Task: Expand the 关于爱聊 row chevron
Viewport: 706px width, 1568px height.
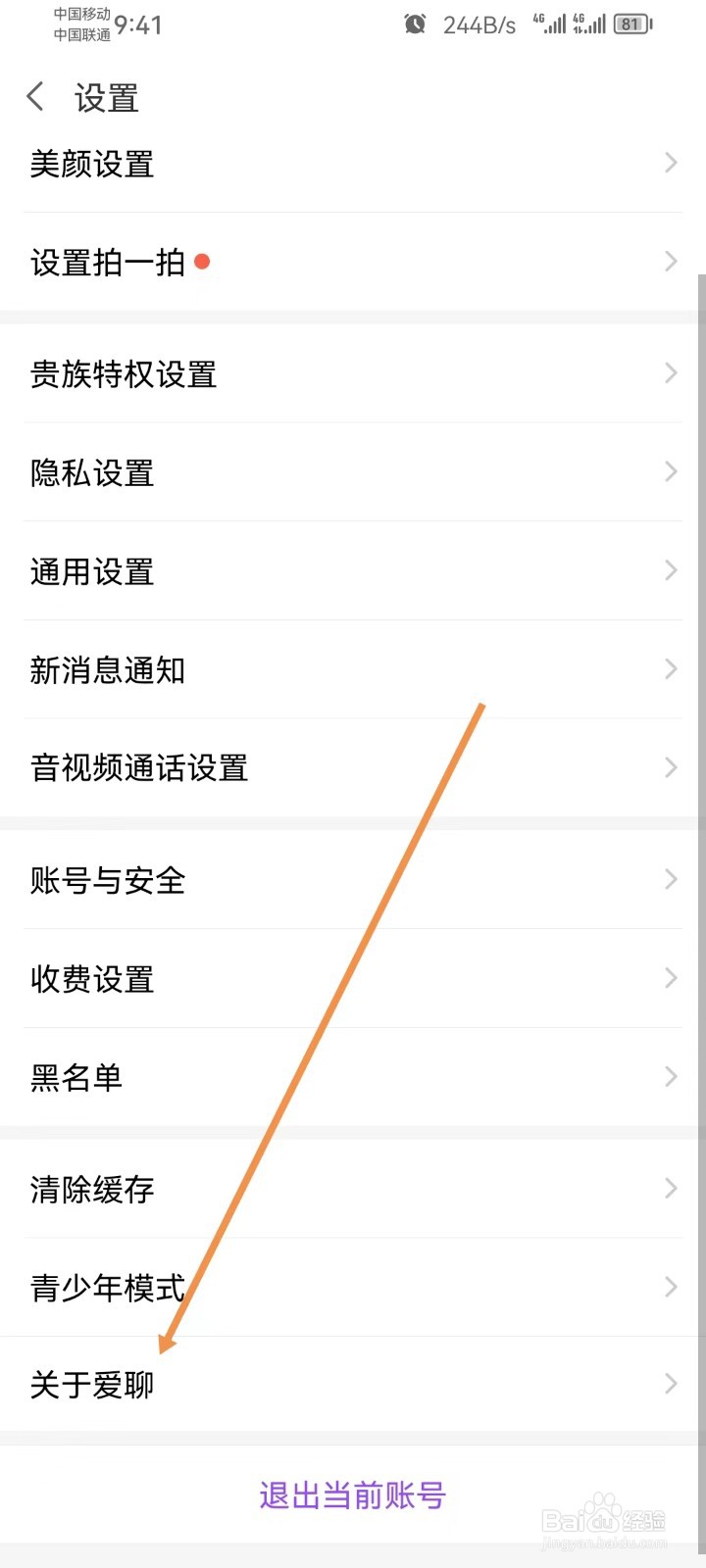Action: click(x=671, y=1385)
